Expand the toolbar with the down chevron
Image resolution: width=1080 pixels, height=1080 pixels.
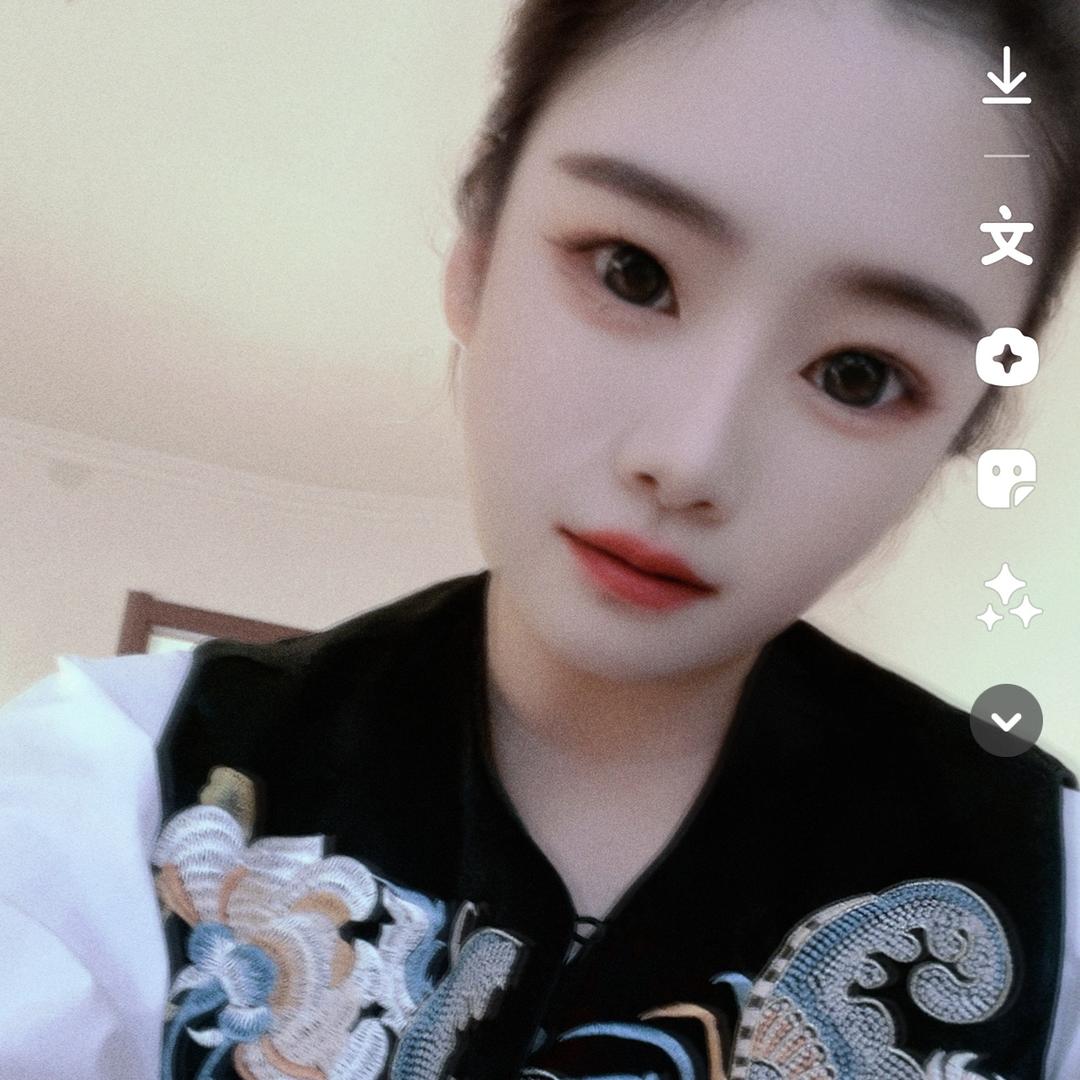[x=1006, y=720]
